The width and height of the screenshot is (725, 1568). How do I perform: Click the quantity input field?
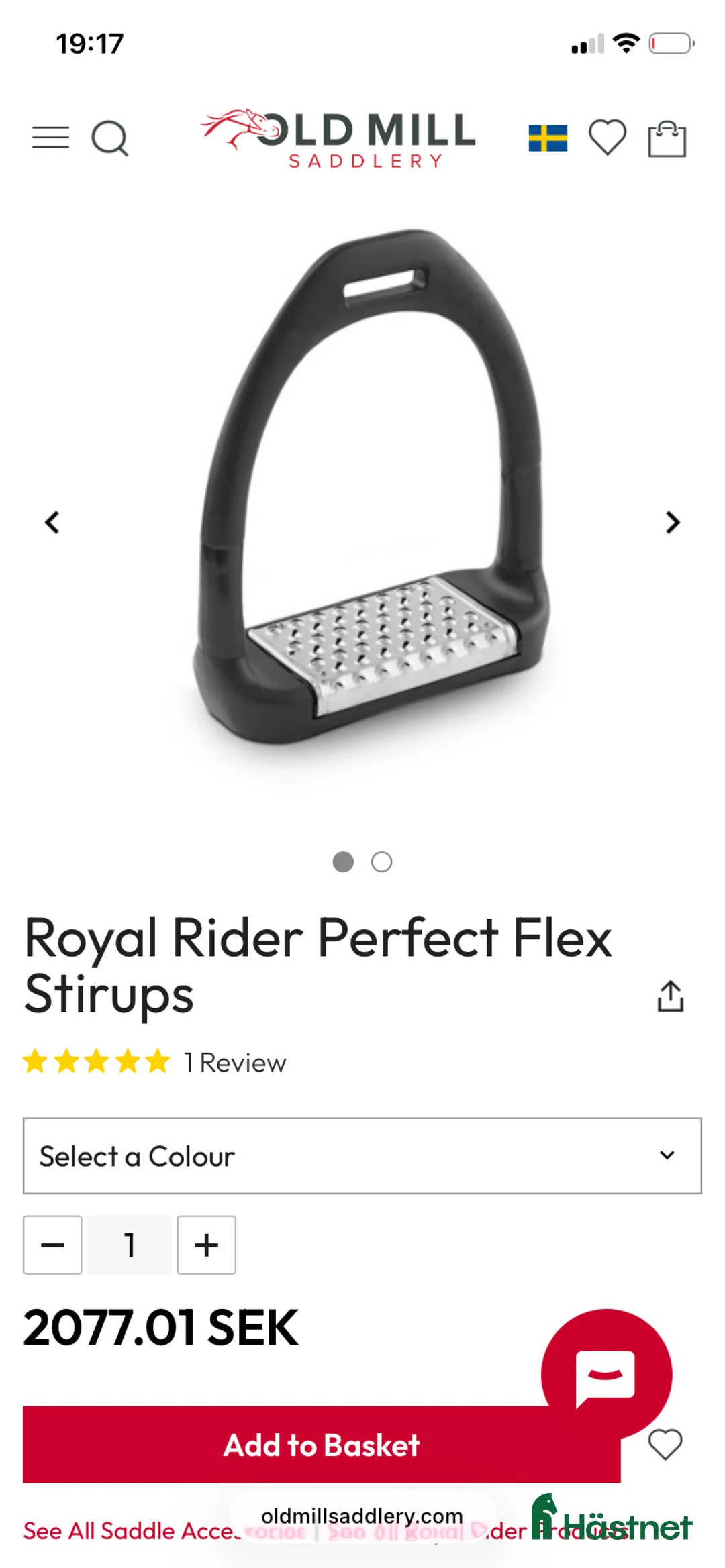pyautogui.click(x=129, y=1245)
